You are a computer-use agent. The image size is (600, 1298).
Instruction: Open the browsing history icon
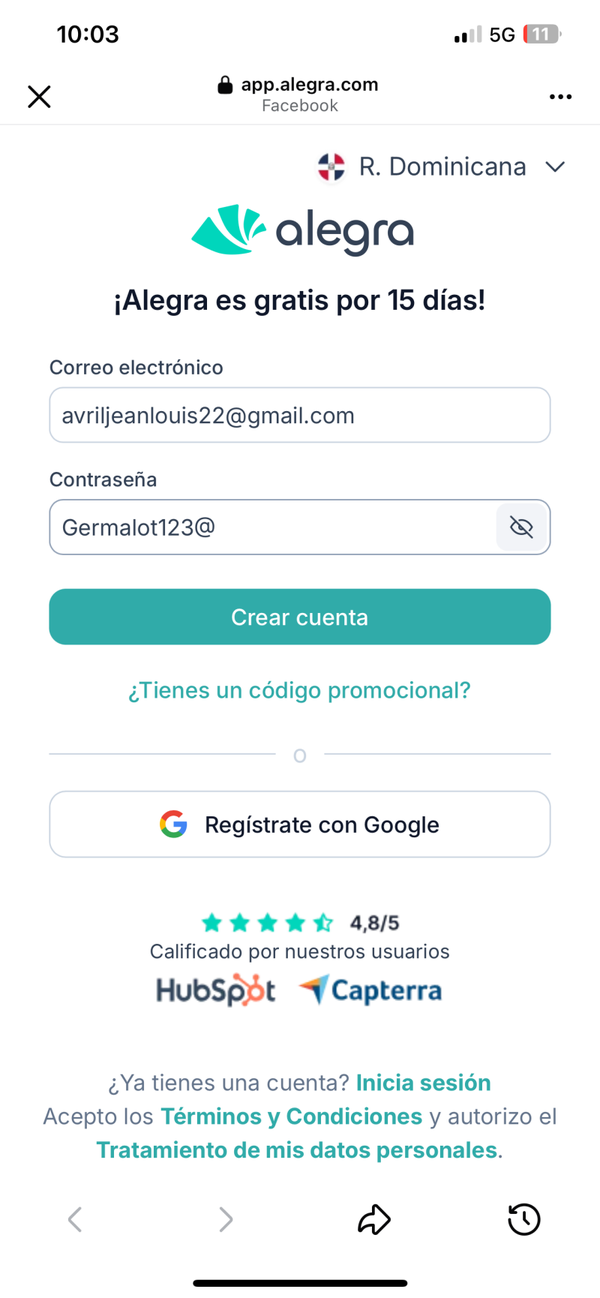pos(524,1218)
